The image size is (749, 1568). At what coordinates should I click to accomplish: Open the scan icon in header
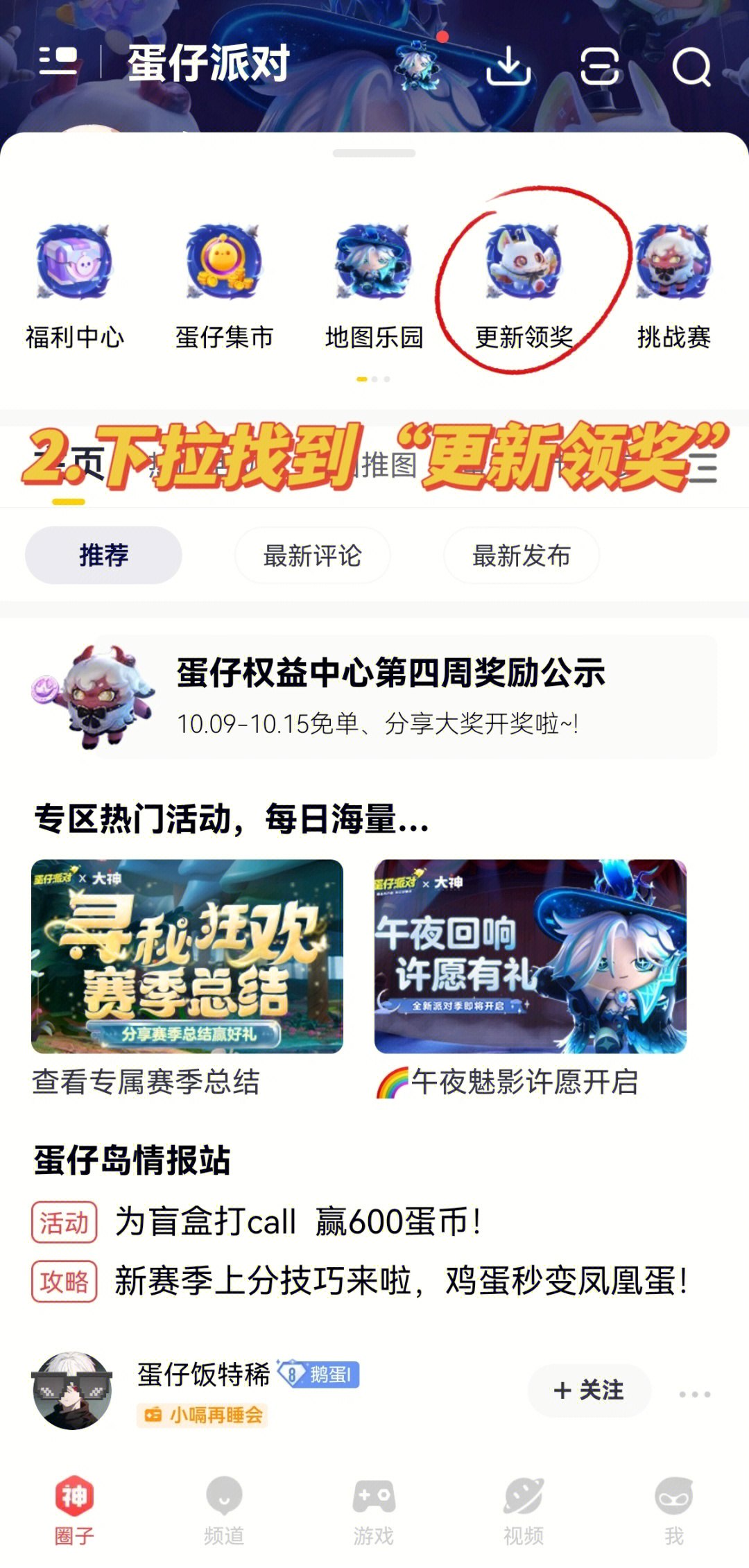599,67
